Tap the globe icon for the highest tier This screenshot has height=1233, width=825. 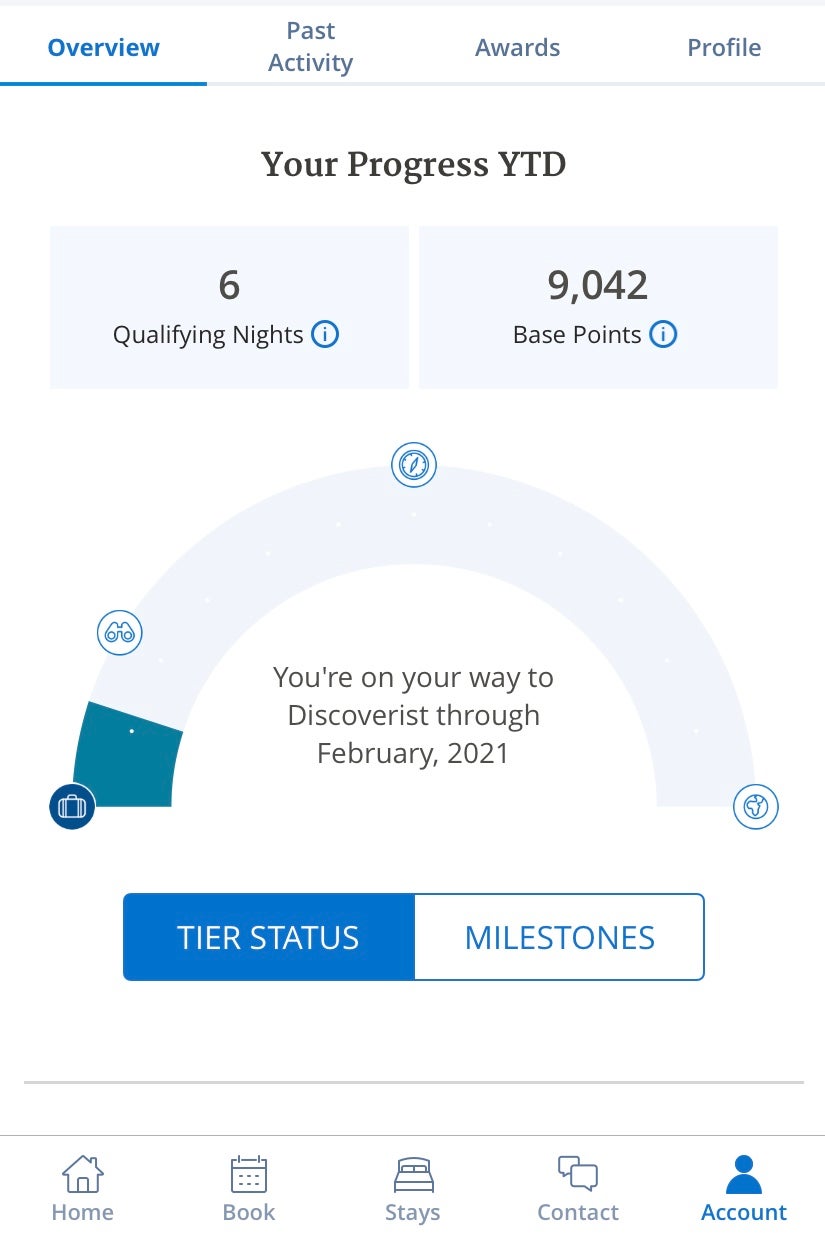coord(755,806)
